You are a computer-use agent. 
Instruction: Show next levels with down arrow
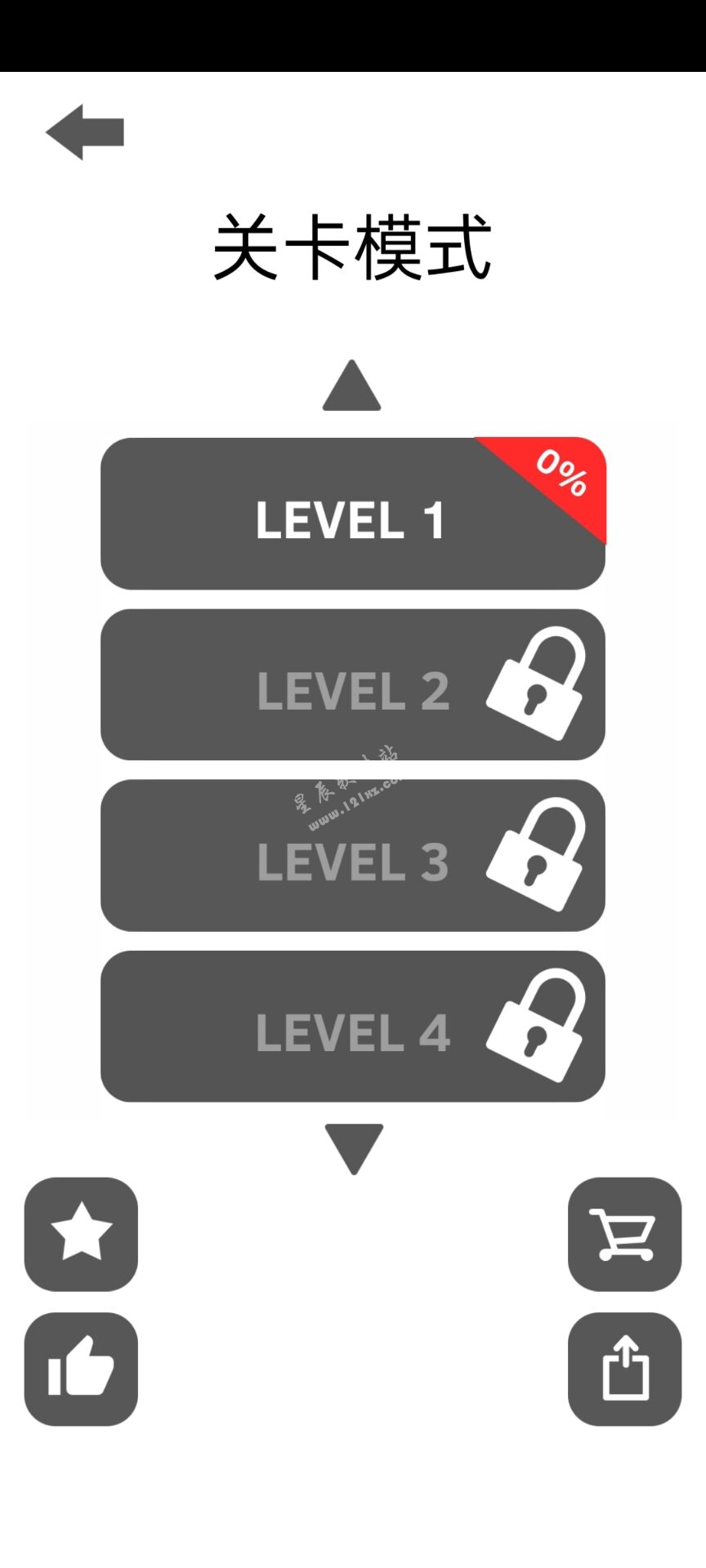354,1147
